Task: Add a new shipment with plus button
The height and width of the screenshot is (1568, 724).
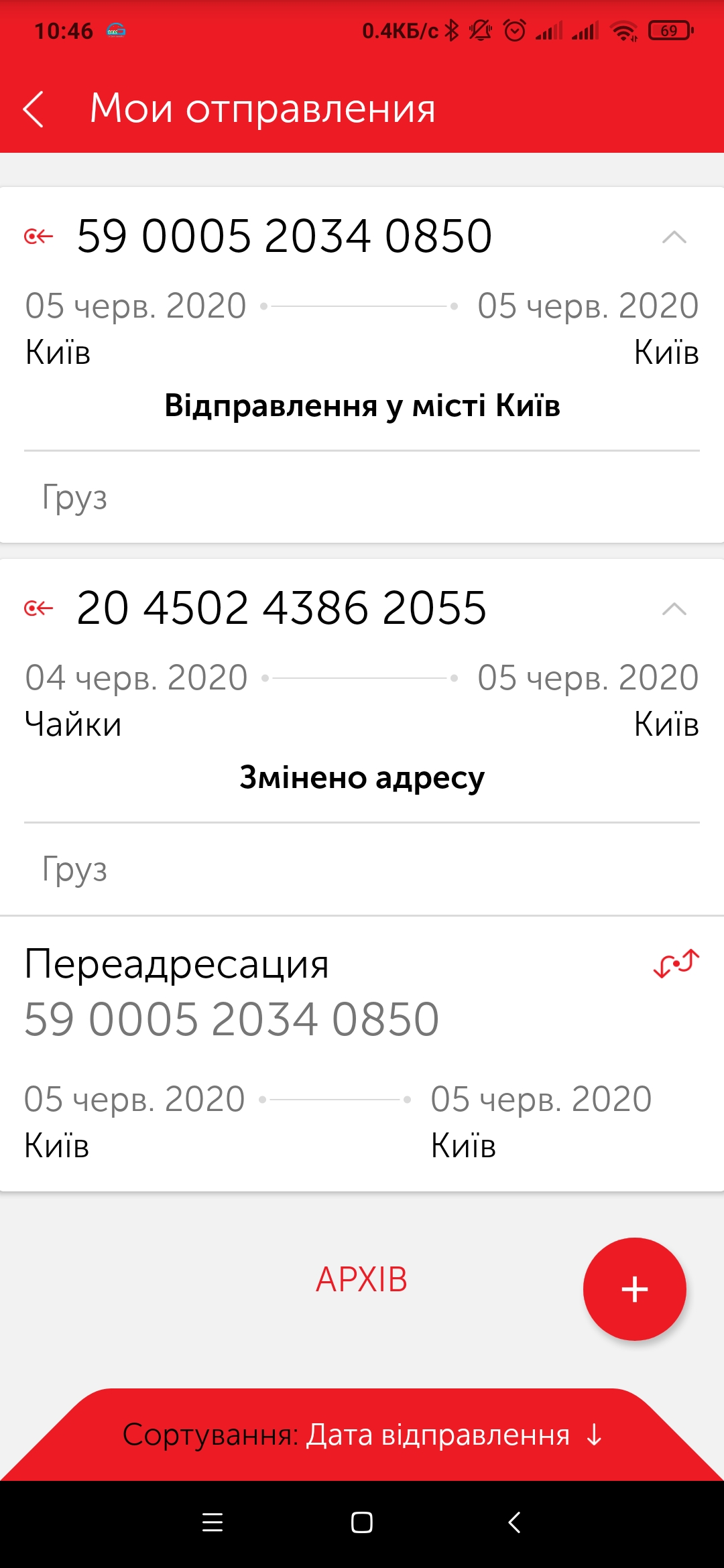Action: click(x=634, y=1289)
